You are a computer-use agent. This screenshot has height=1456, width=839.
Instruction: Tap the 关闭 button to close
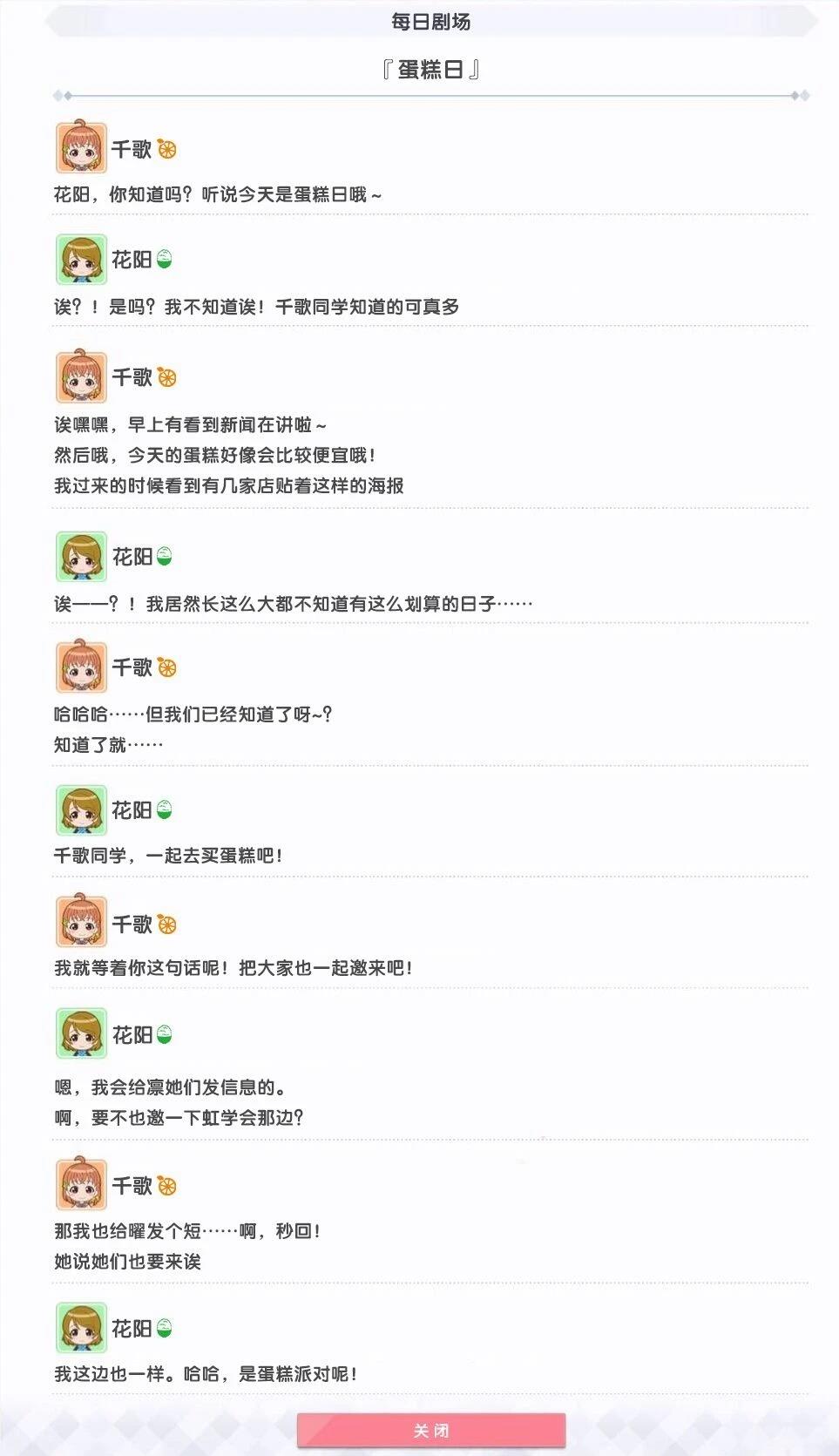[431, 1430]
